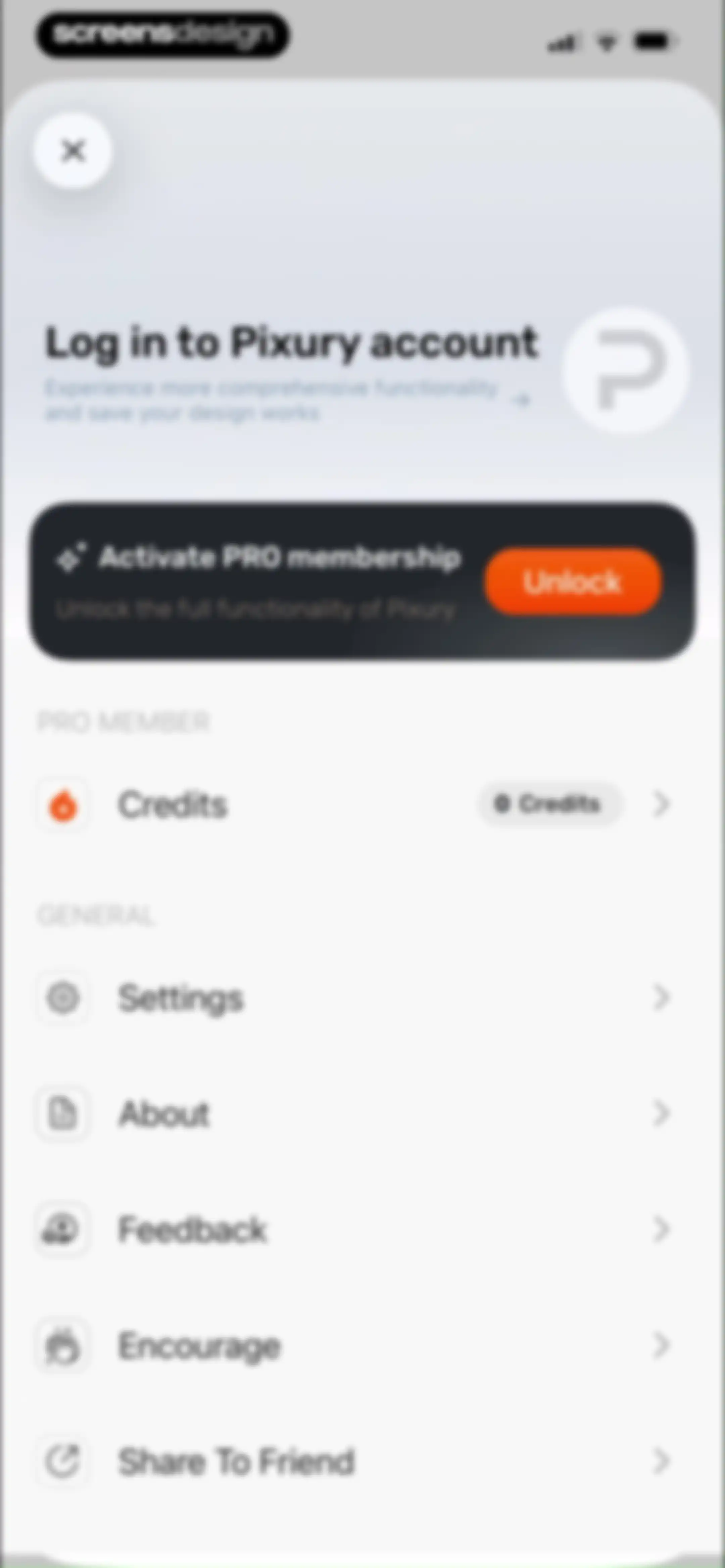
Task: Open the Feedback option
Action: [x=362, y=1230]
